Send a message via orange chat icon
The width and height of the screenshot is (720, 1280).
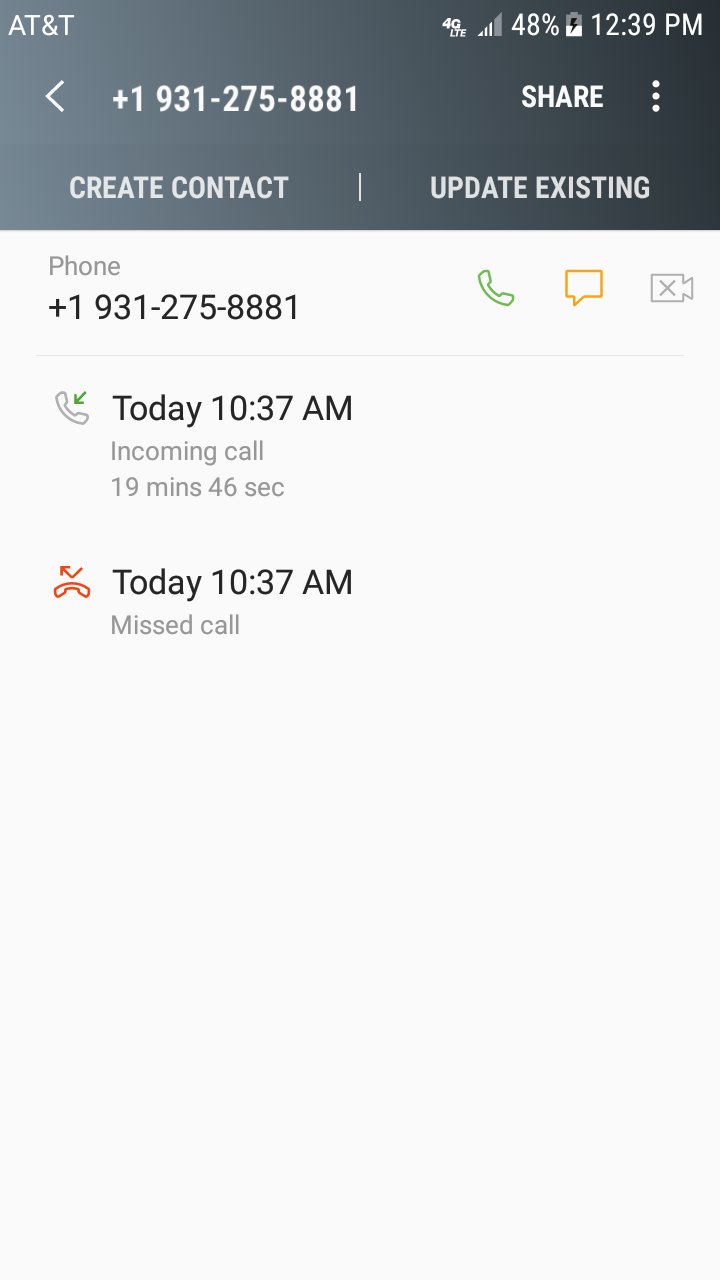click(584, 288)
